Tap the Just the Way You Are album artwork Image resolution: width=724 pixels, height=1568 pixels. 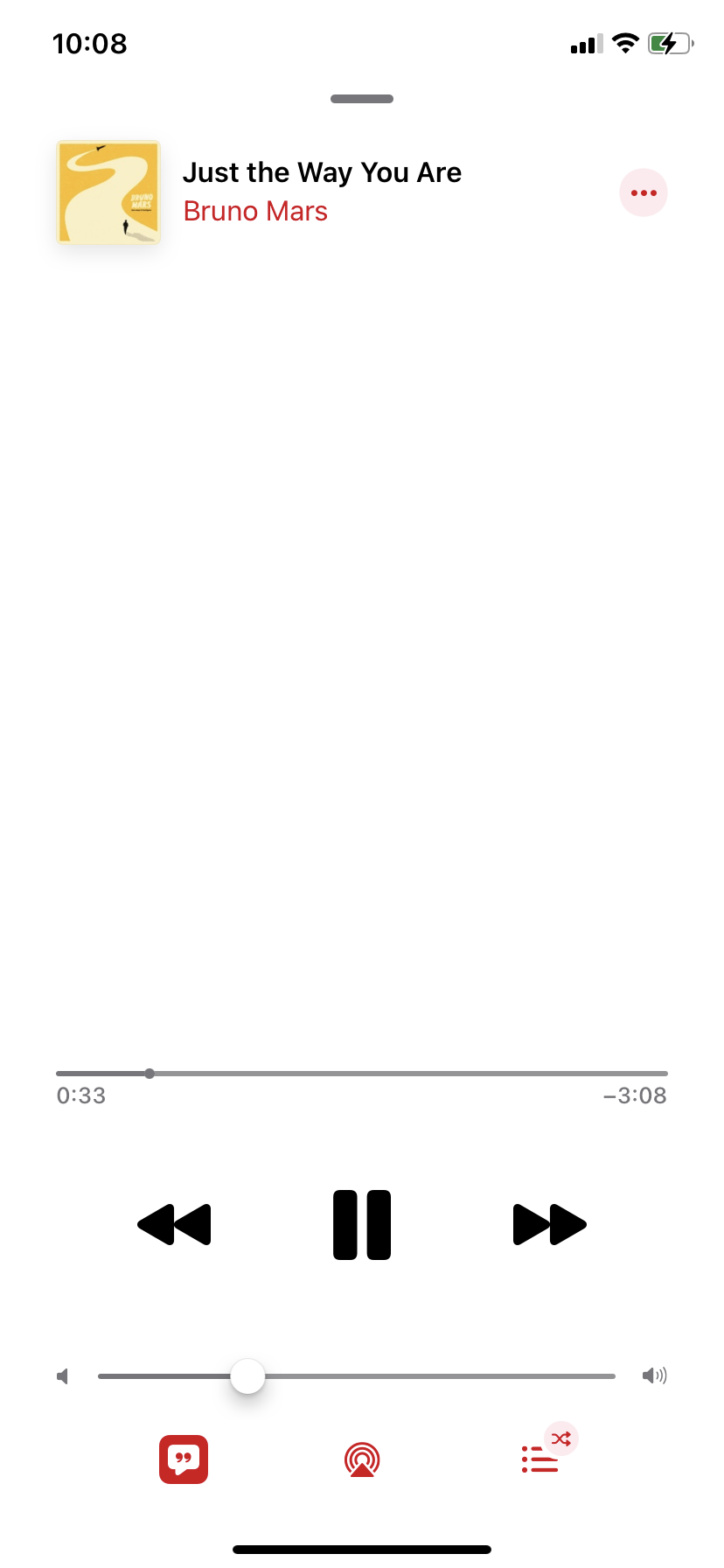108,192
